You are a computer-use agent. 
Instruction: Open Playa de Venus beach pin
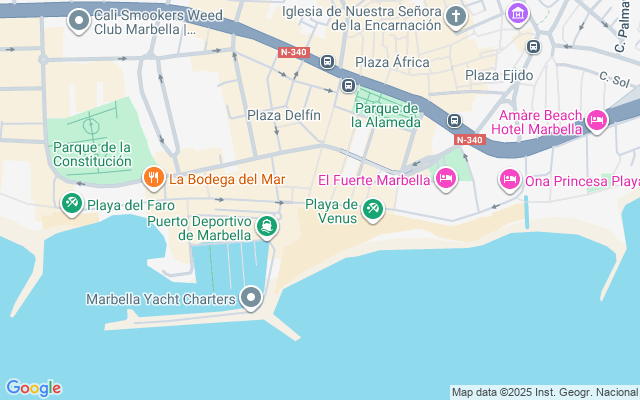[x=373, y=210]
